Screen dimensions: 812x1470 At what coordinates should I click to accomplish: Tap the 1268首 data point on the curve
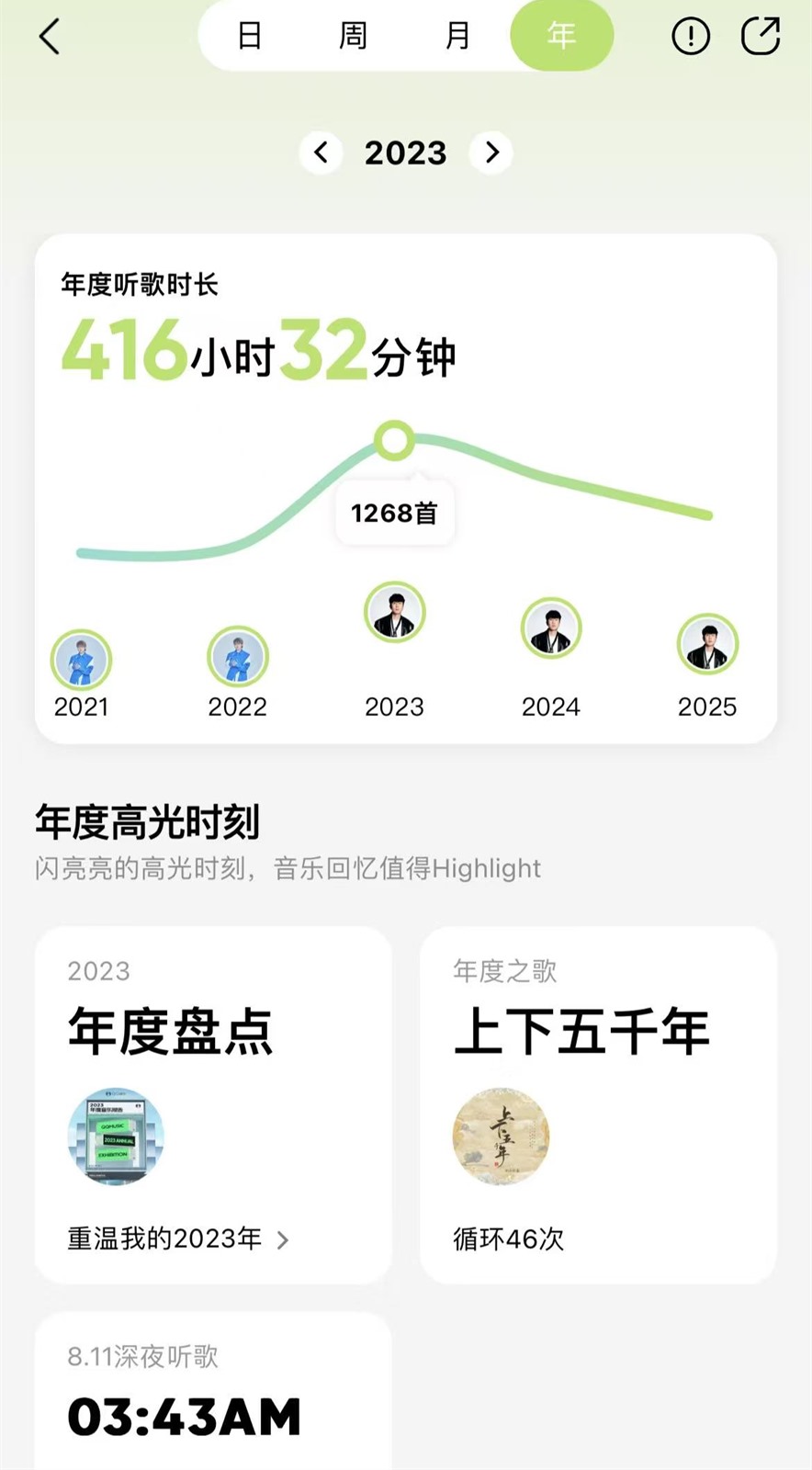394,439
